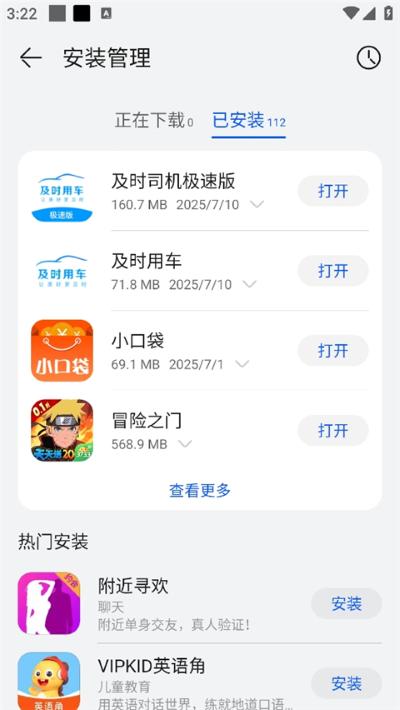This screenshot has width=400, height=710.
Task: Go back with the arrow icon
Action: coord(31,58)
